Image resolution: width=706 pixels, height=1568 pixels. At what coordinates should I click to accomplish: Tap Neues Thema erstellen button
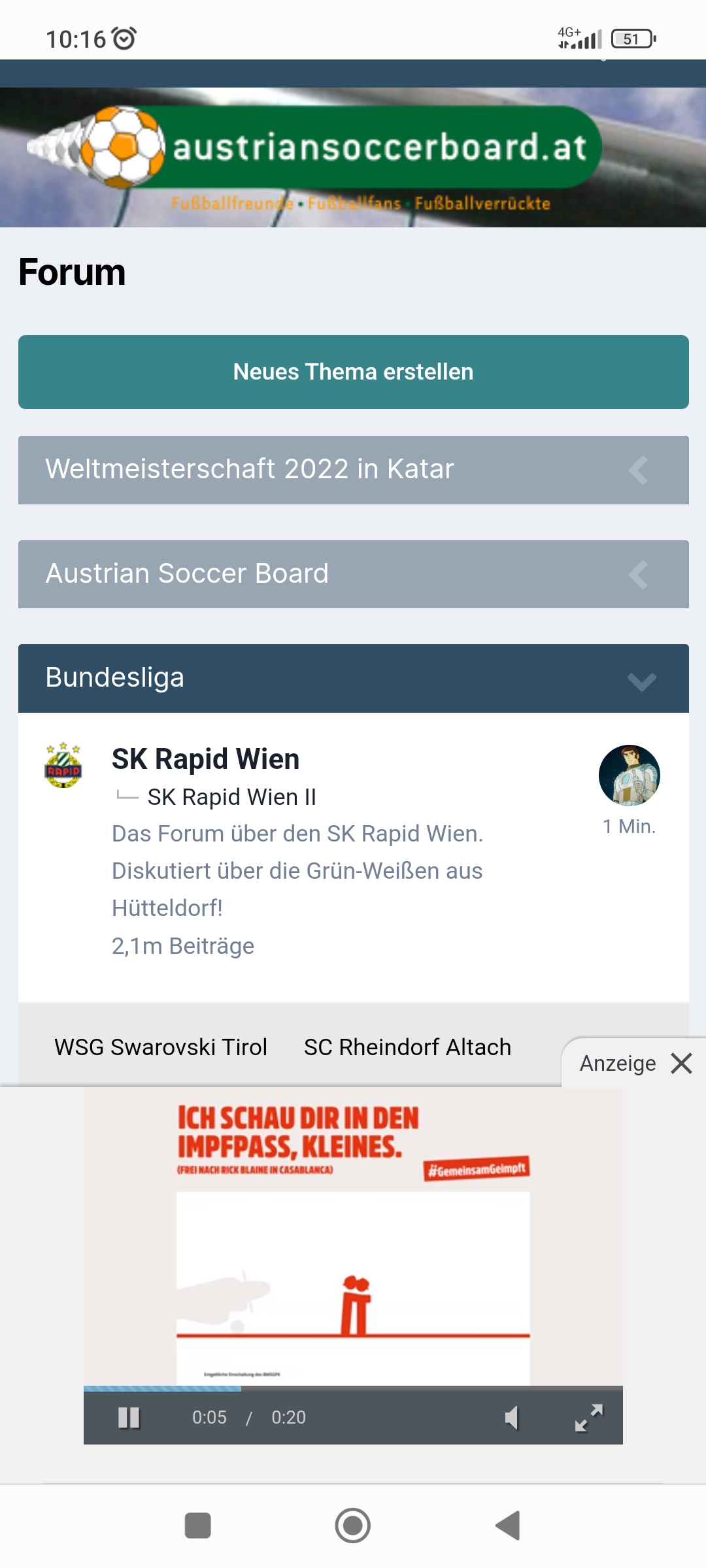[353, 372]
